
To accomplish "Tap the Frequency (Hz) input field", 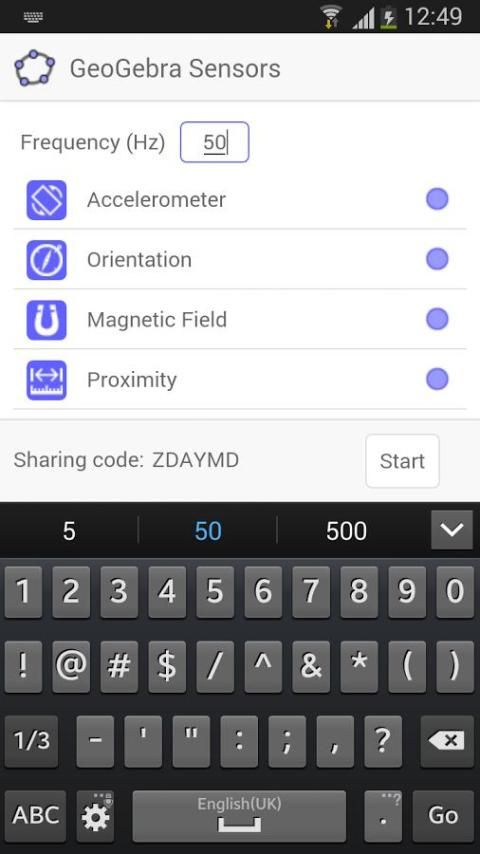I will coord(215,142).
